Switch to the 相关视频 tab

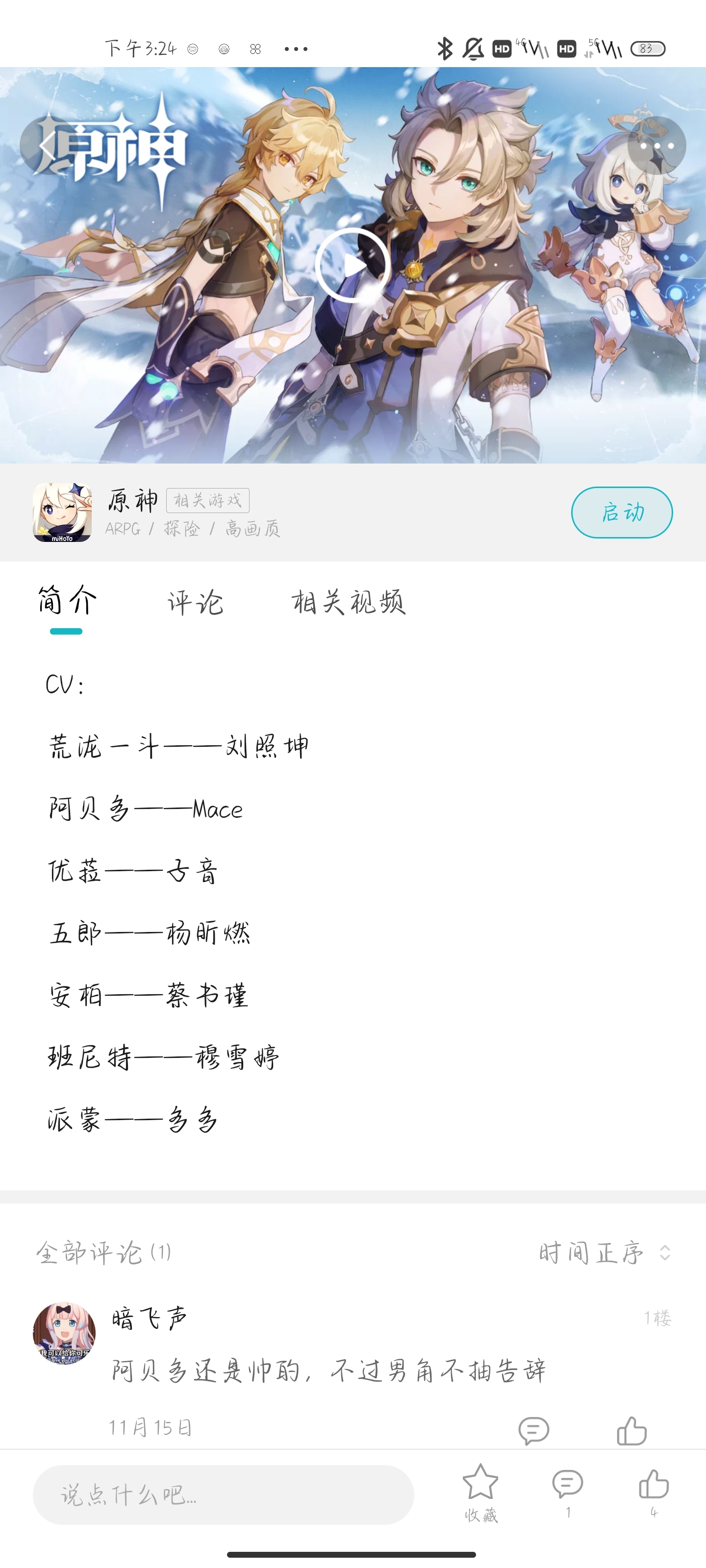348,602
